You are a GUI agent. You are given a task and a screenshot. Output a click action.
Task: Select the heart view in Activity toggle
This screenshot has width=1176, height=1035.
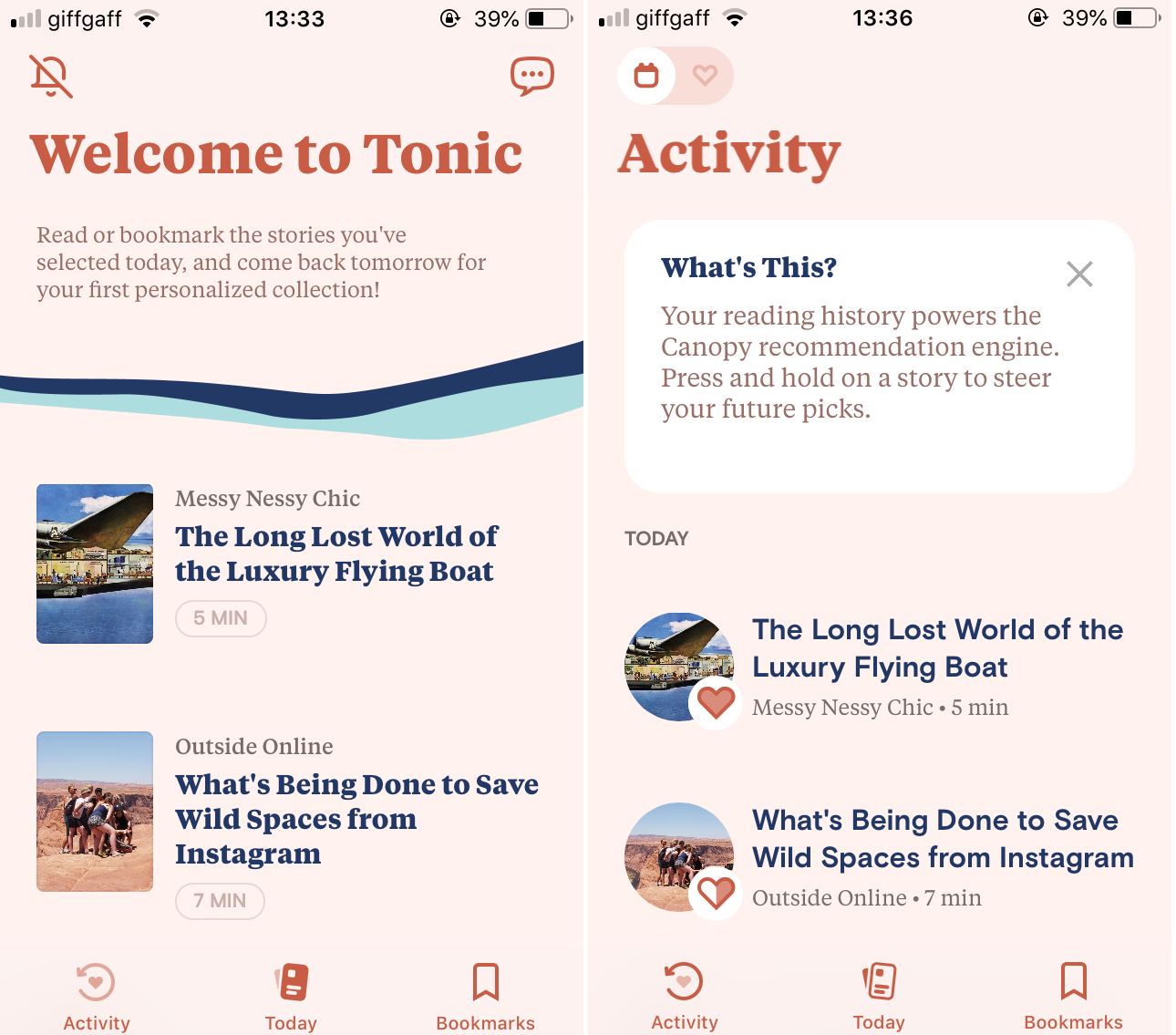pyautogui.click(x=705, y=75)
